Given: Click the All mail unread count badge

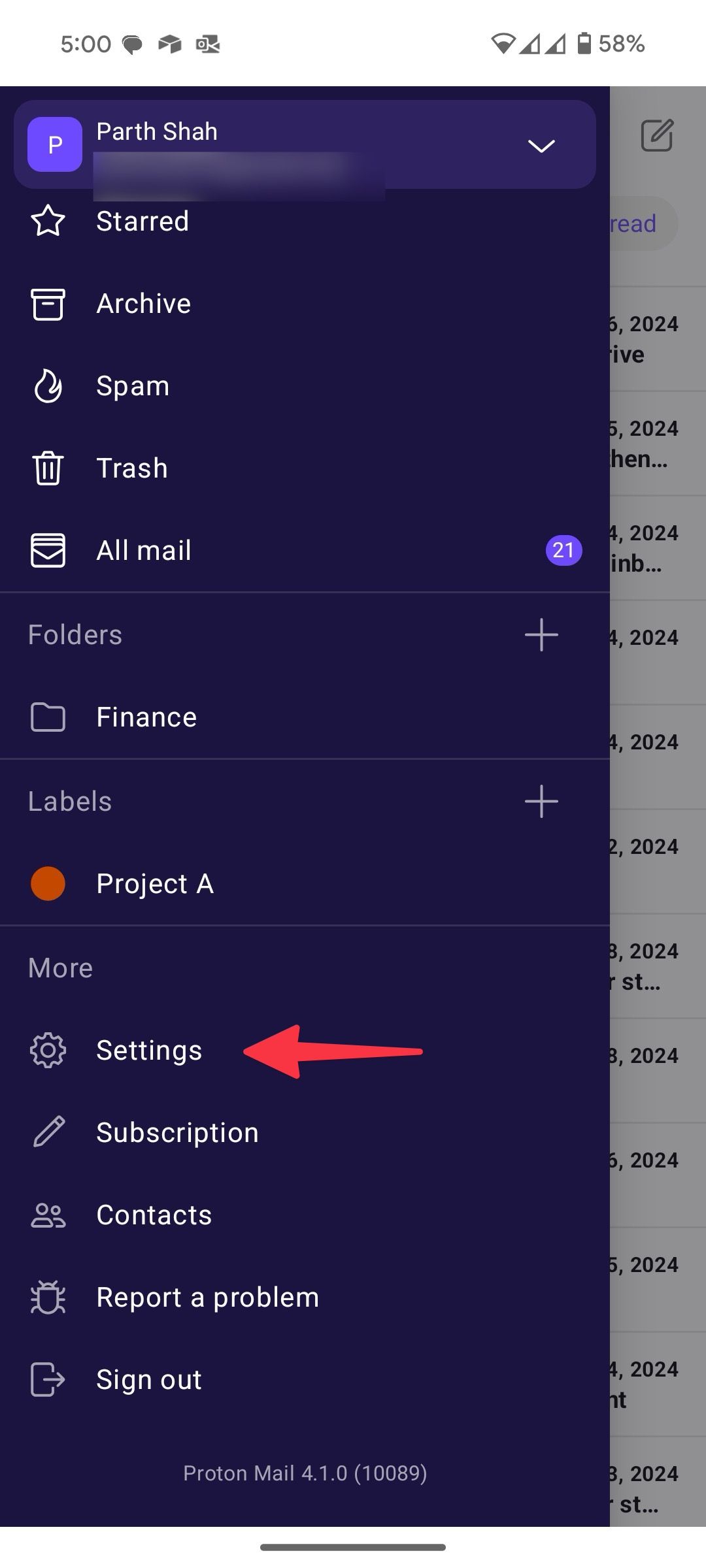Looking at the screenshot, I should [x=563, y=550].
